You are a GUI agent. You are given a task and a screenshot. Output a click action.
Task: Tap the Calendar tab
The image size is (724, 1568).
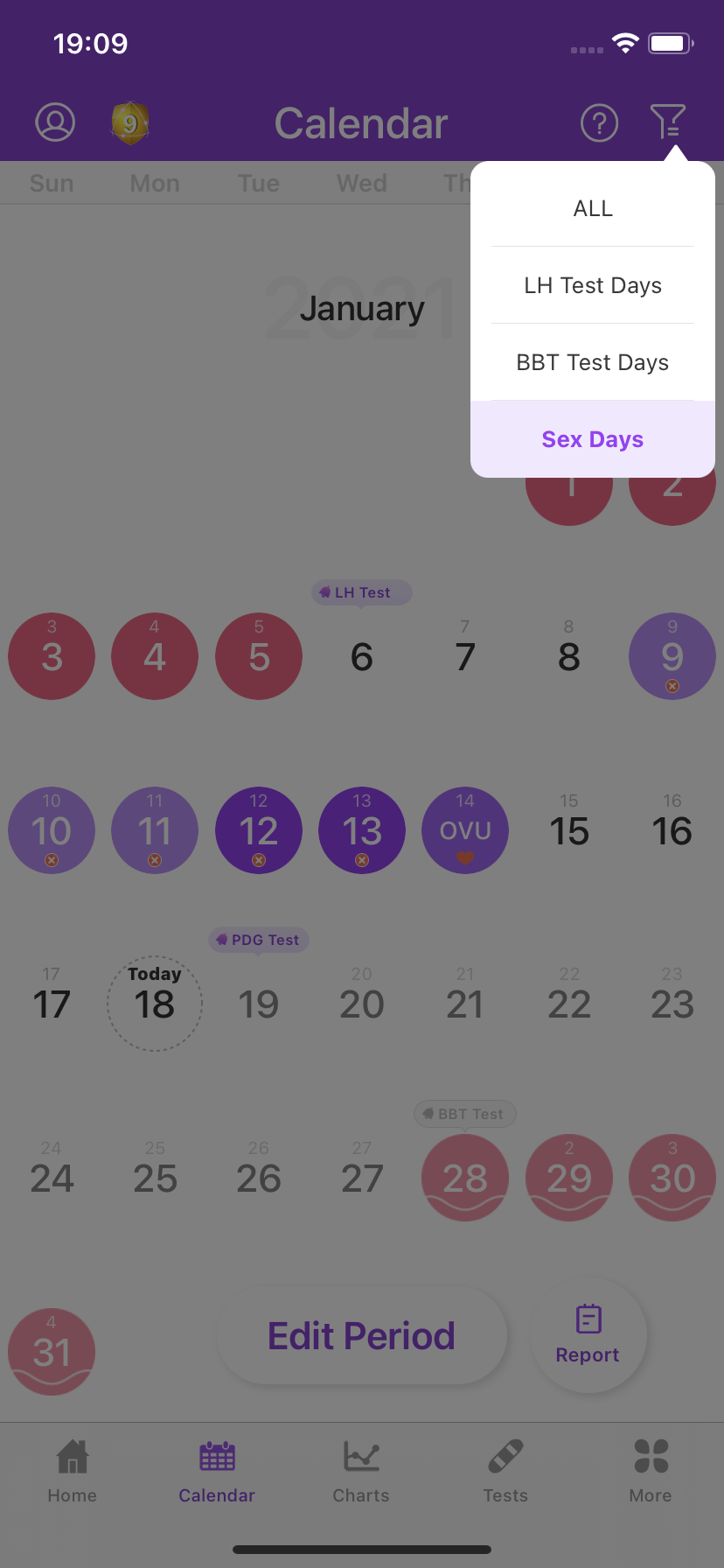[217, 1472]
